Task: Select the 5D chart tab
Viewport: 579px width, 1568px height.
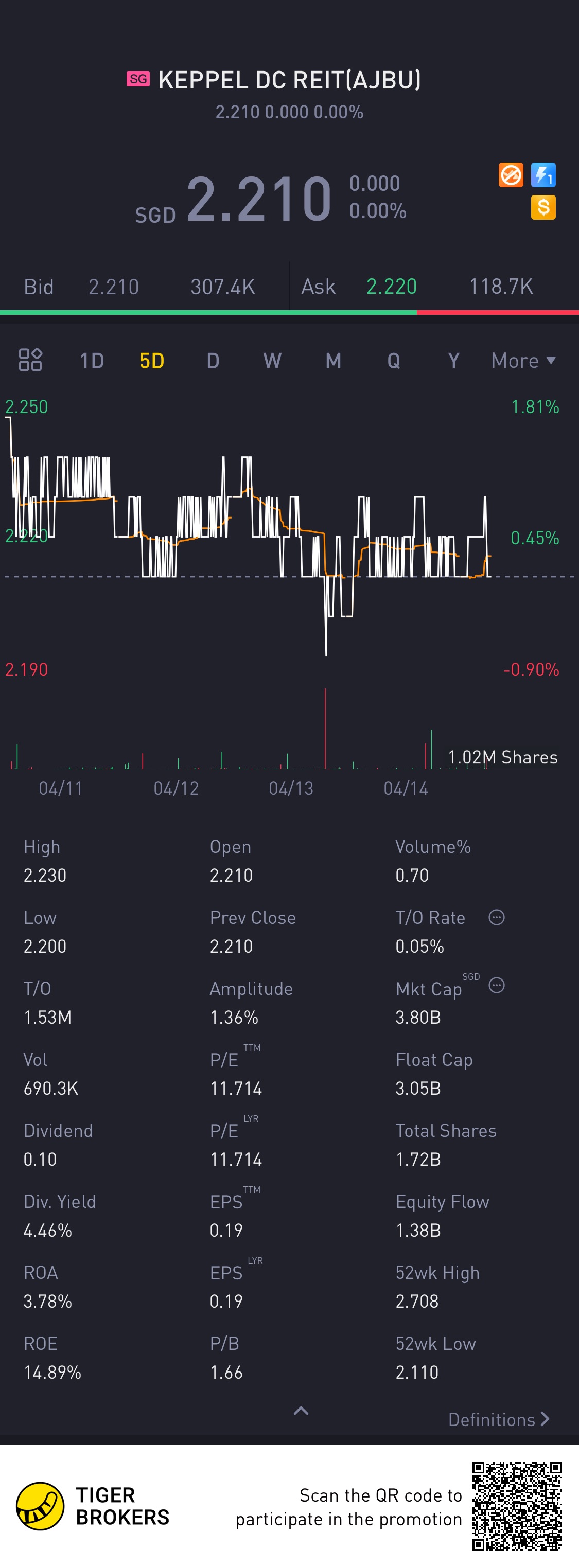Action: pos(152,361)
